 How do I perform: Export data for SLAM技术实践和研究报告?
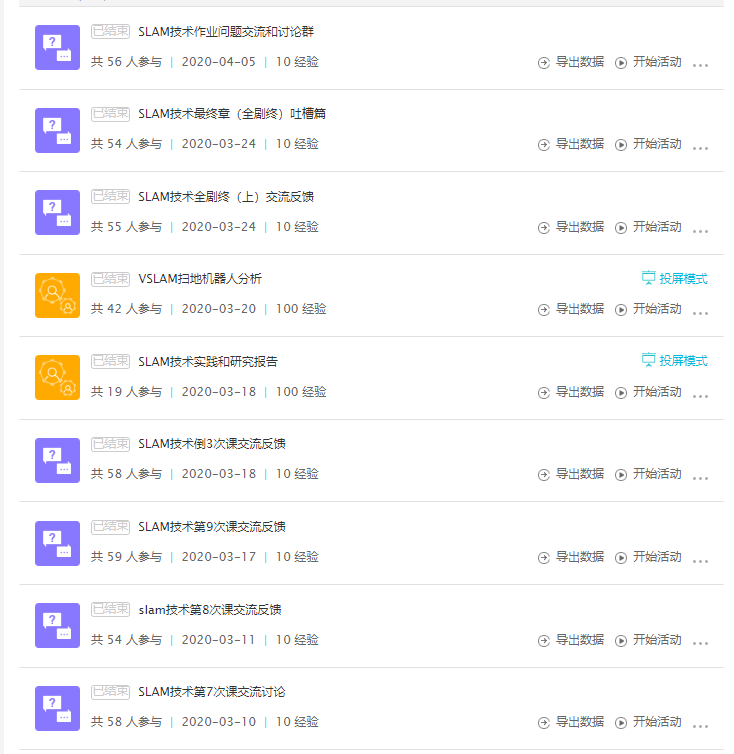pos(571,392)
